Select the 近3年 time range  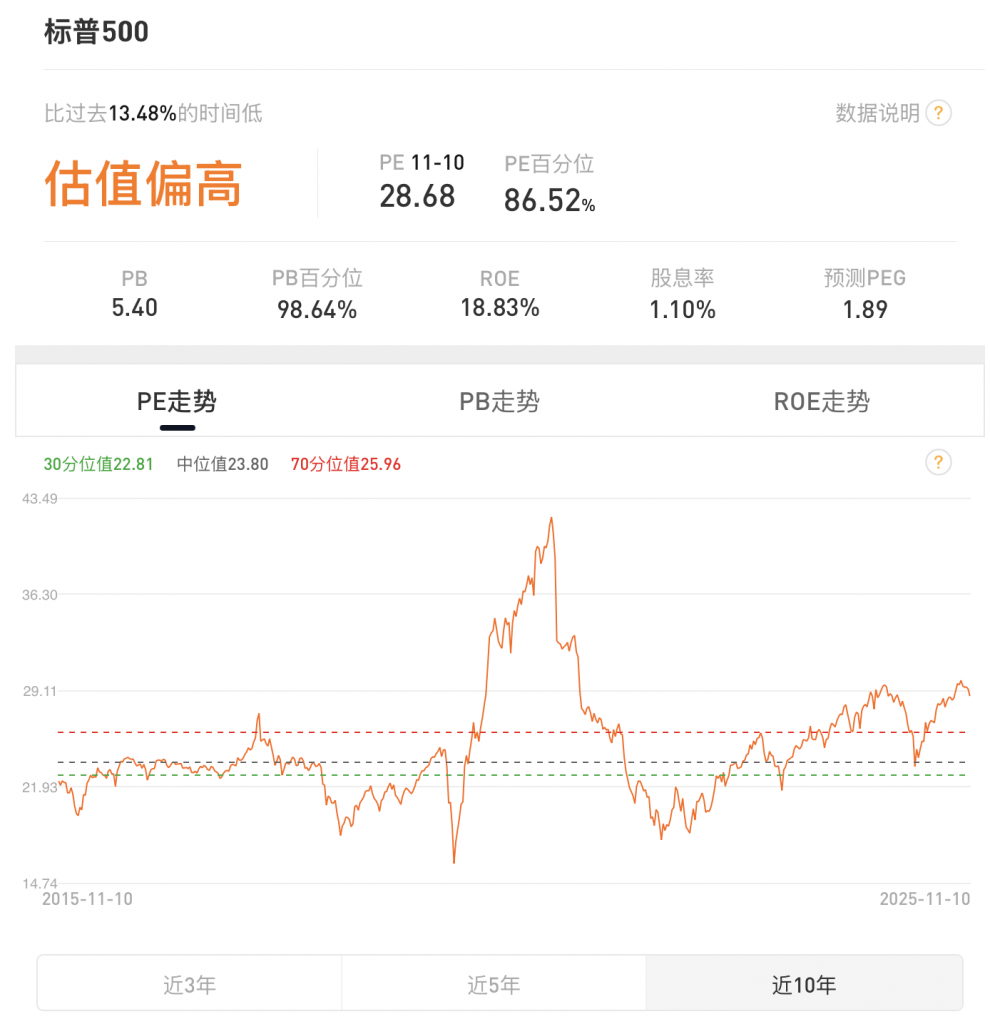click(190, 984)
